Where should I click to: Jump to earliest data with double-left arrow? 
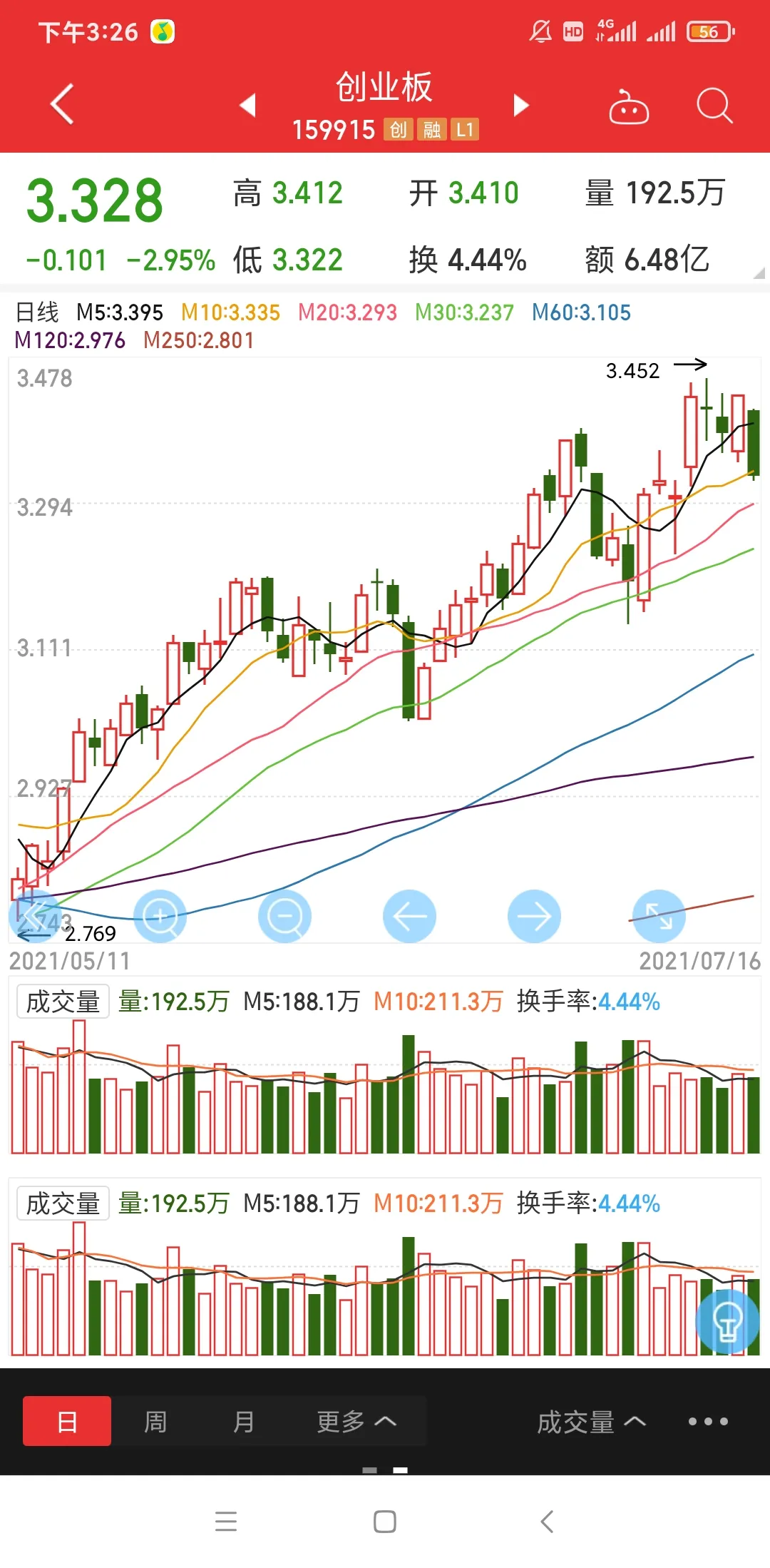[x=34, y=916]
